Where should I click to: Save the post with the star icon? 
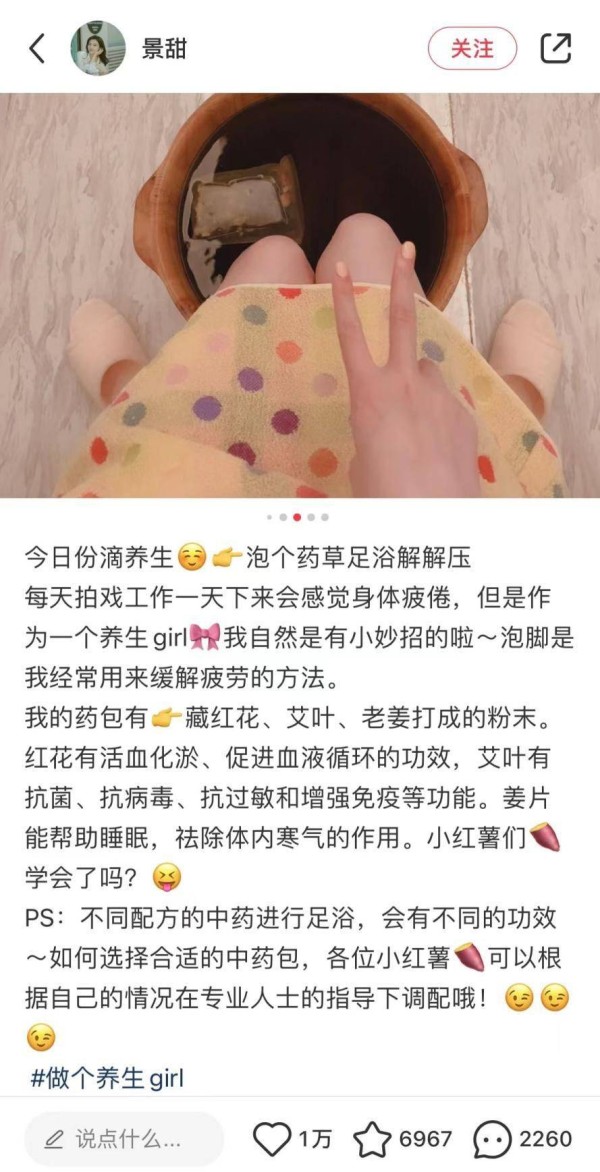[371, 1139]
